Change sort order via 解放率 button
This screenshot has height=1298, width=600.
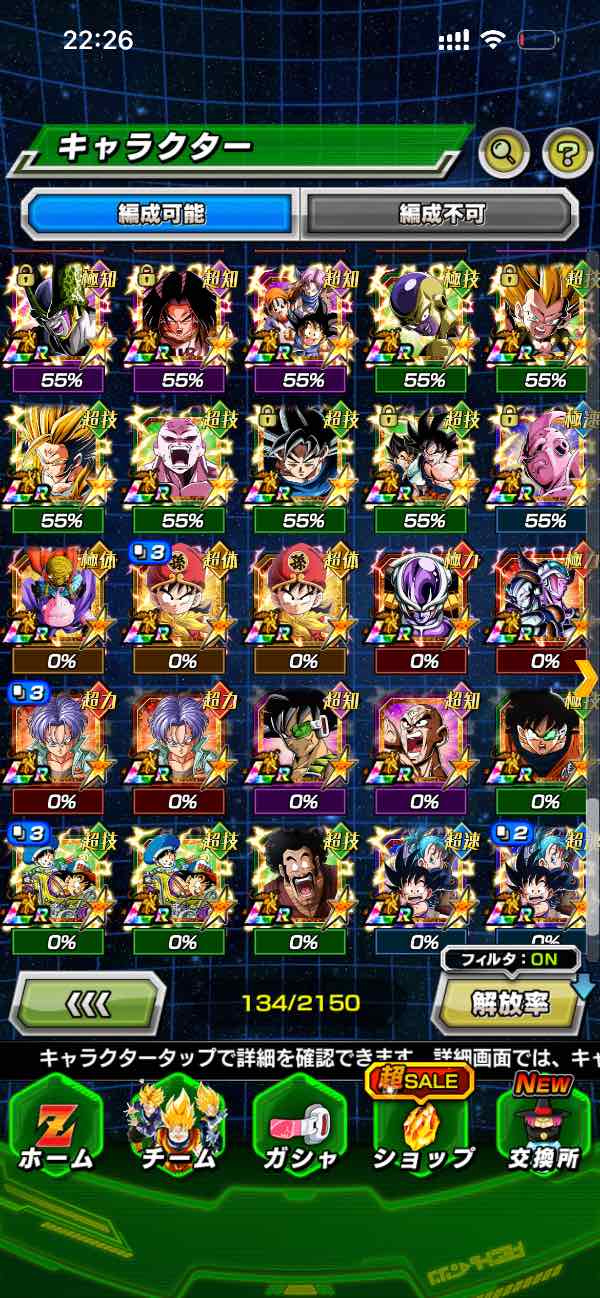coord(508,1003)
